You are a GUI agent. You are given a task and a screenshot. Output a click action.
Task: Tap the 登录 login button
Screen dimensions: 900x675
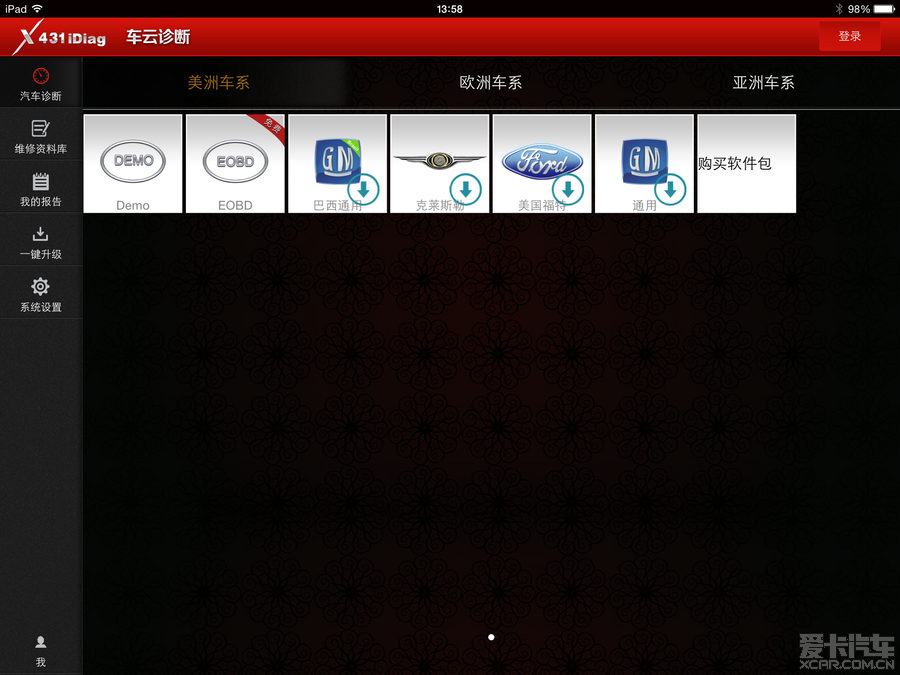point(849,36)
